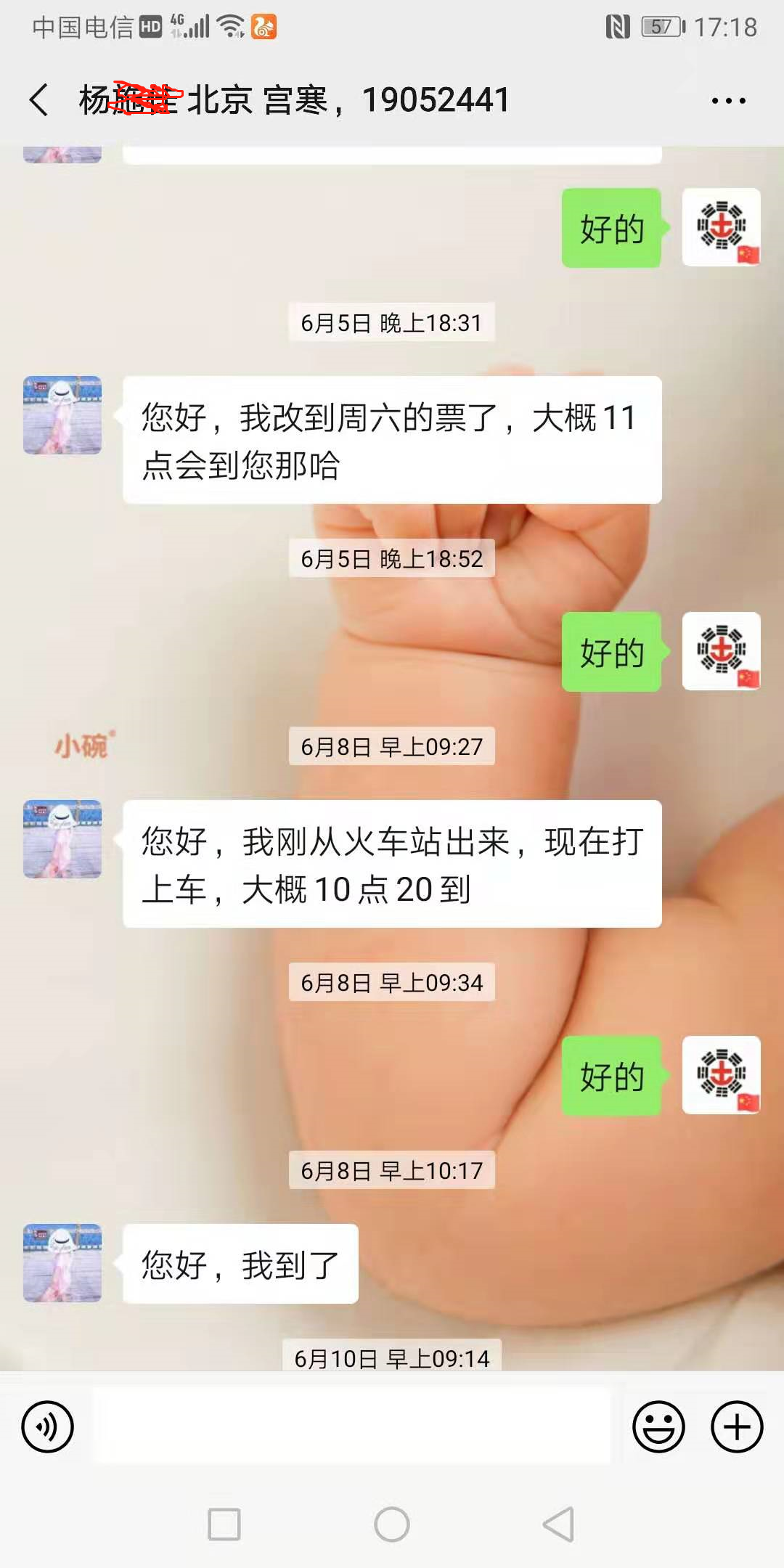Tap the system home button
This screenshot has width=784, height=1568.
coord(392,1524)
